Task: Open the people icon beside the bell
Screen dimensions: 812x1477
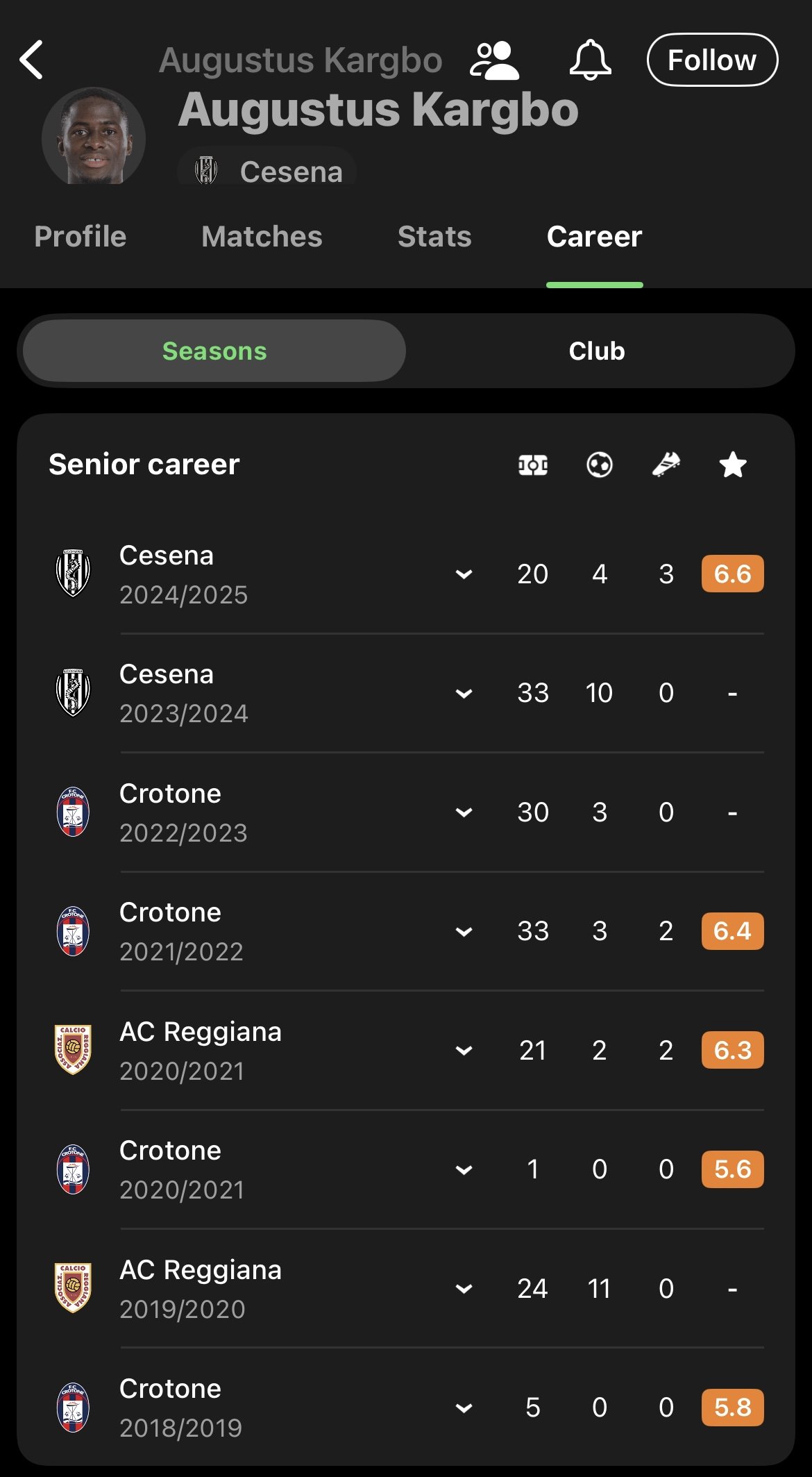Action: 494,60
